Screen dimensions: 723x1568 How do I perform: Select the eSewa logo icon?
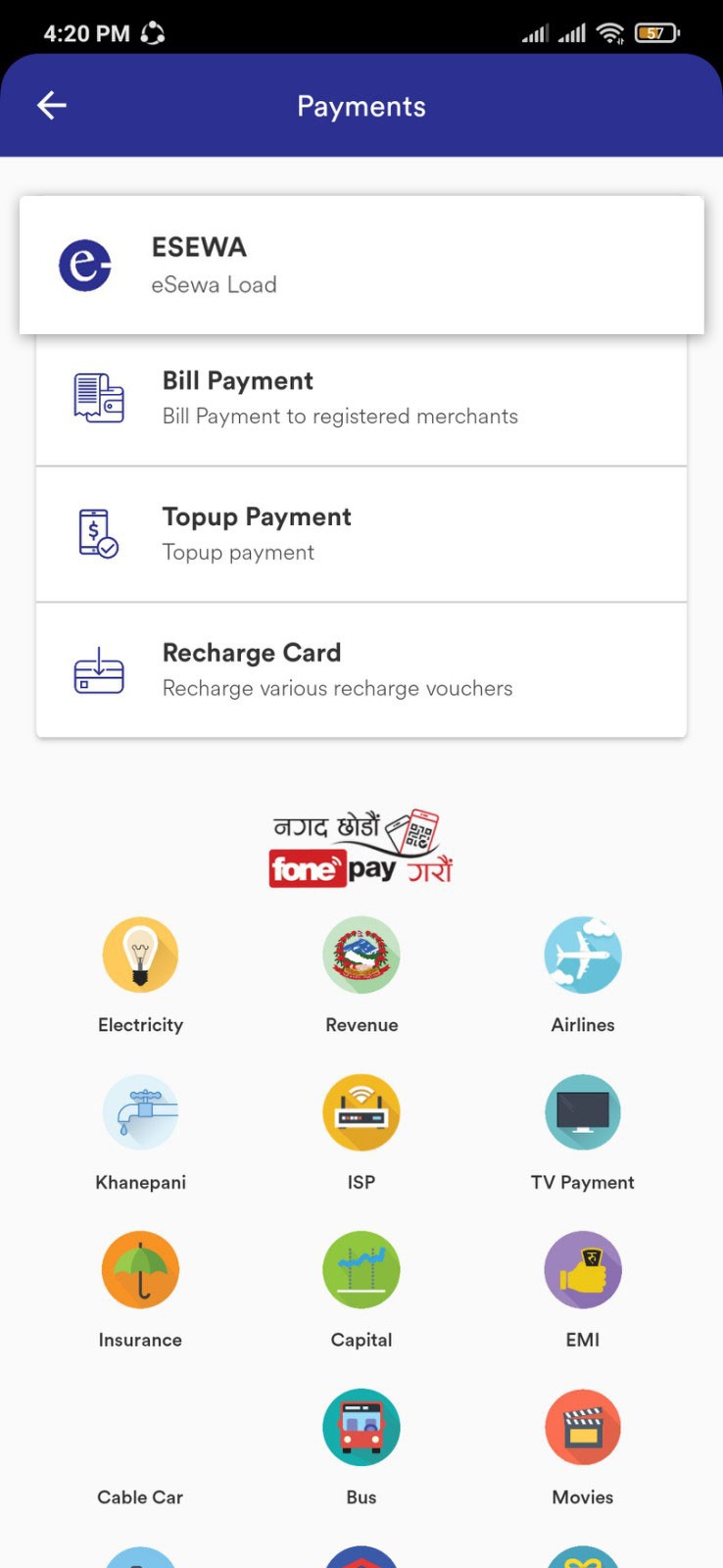pos(86,263)
